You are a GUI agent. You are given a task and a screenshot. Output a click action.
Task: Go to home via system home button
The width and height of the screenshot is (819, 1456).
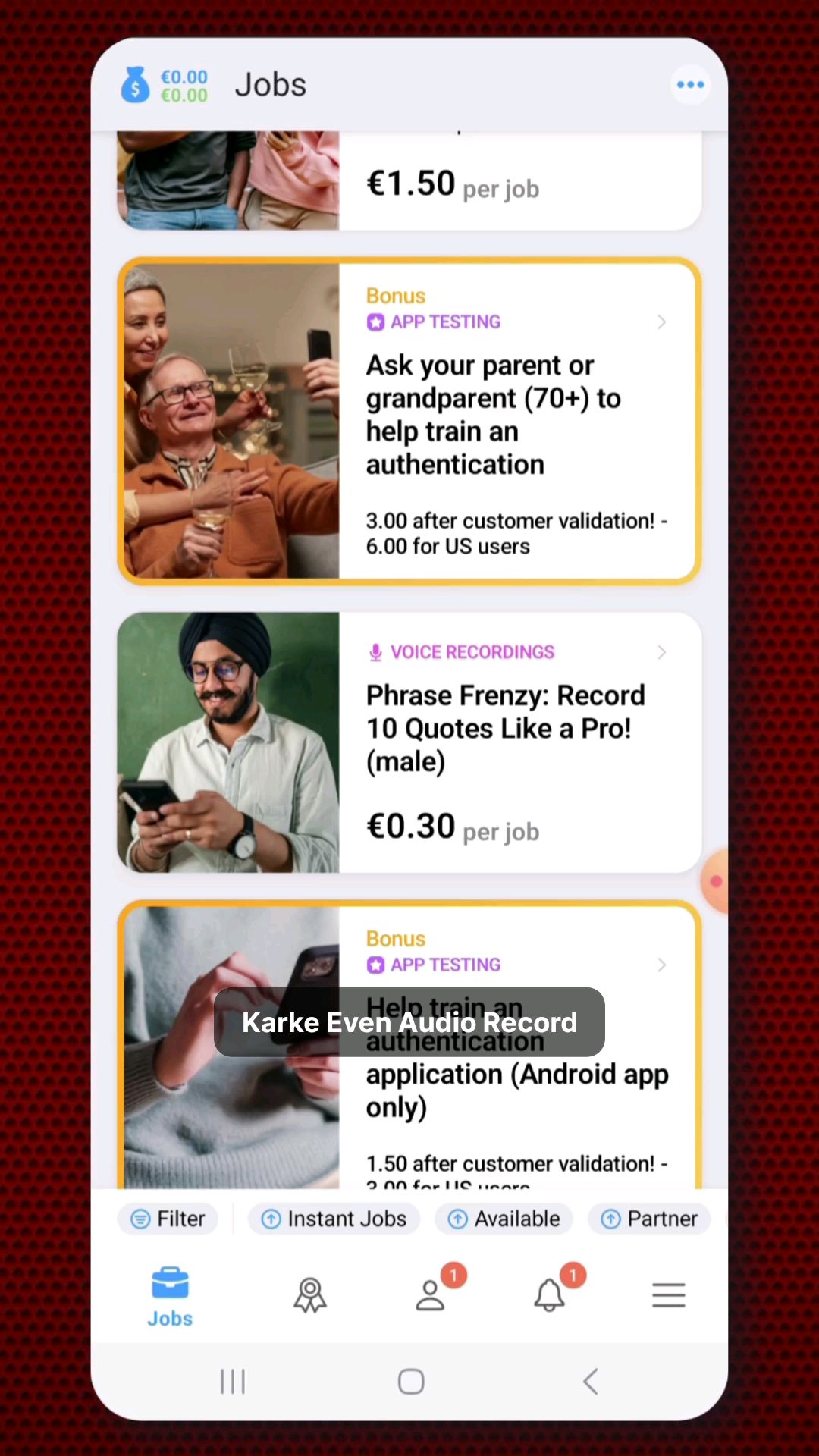tap(410, 1382)
